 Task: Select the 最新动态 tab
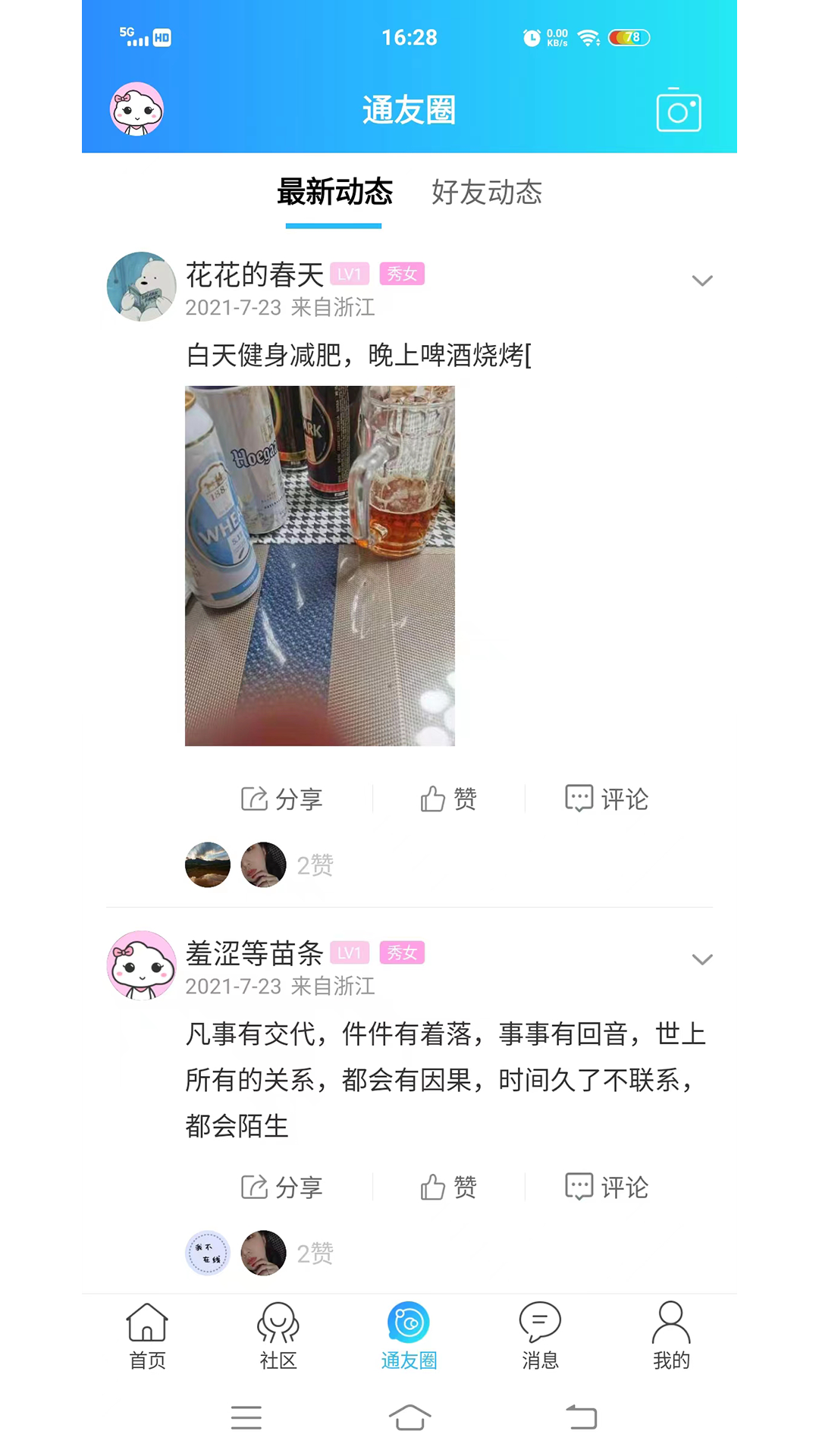[x=335, y=193]
